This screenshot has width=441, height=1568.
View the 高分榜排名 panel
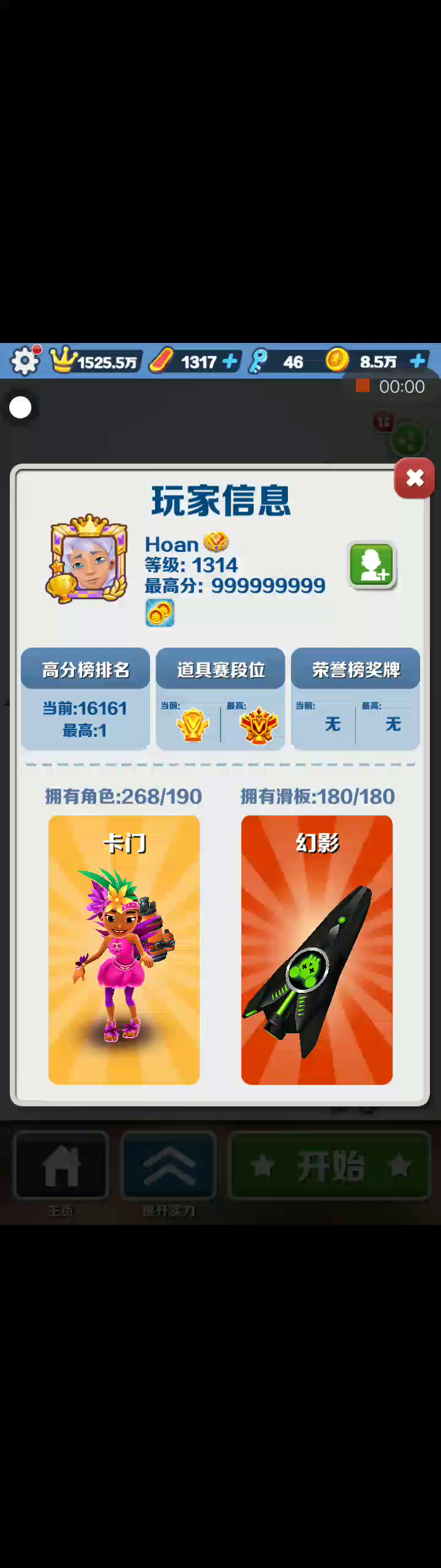click(85, 699)
